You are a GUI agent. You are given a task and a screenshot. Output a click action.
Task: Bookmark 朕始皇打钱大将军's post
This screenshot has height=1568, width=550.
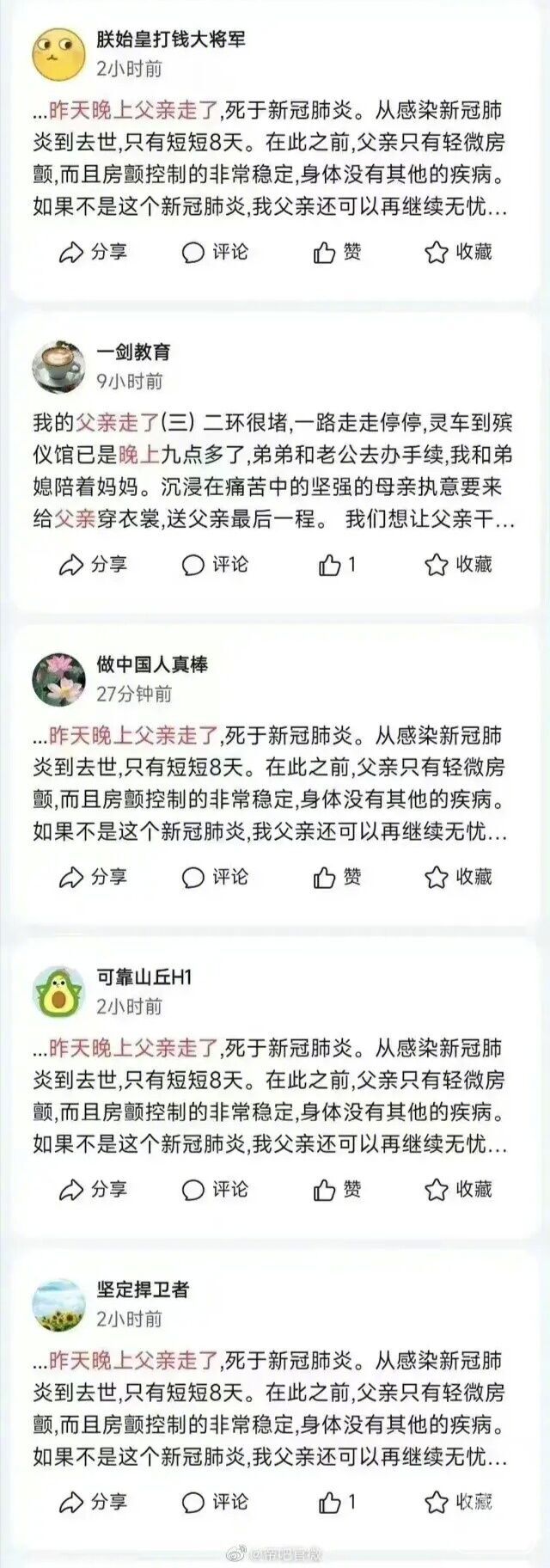[x=458, y=252]
